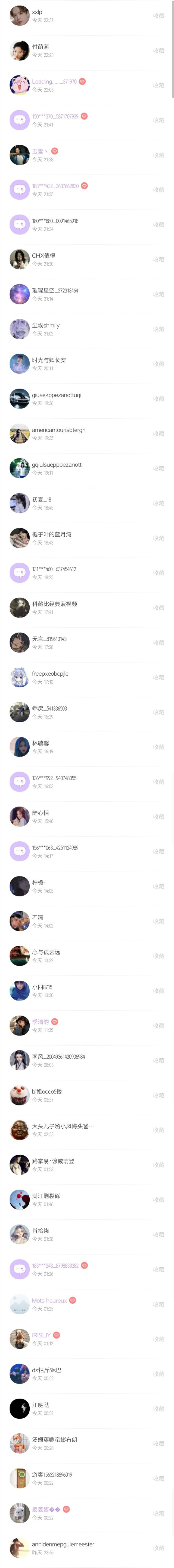Image resolution: width=174 pixels, height=1568 pixels.
Task: Tap 收藏 next to 付萌萌
Action: tap(158, 50)
